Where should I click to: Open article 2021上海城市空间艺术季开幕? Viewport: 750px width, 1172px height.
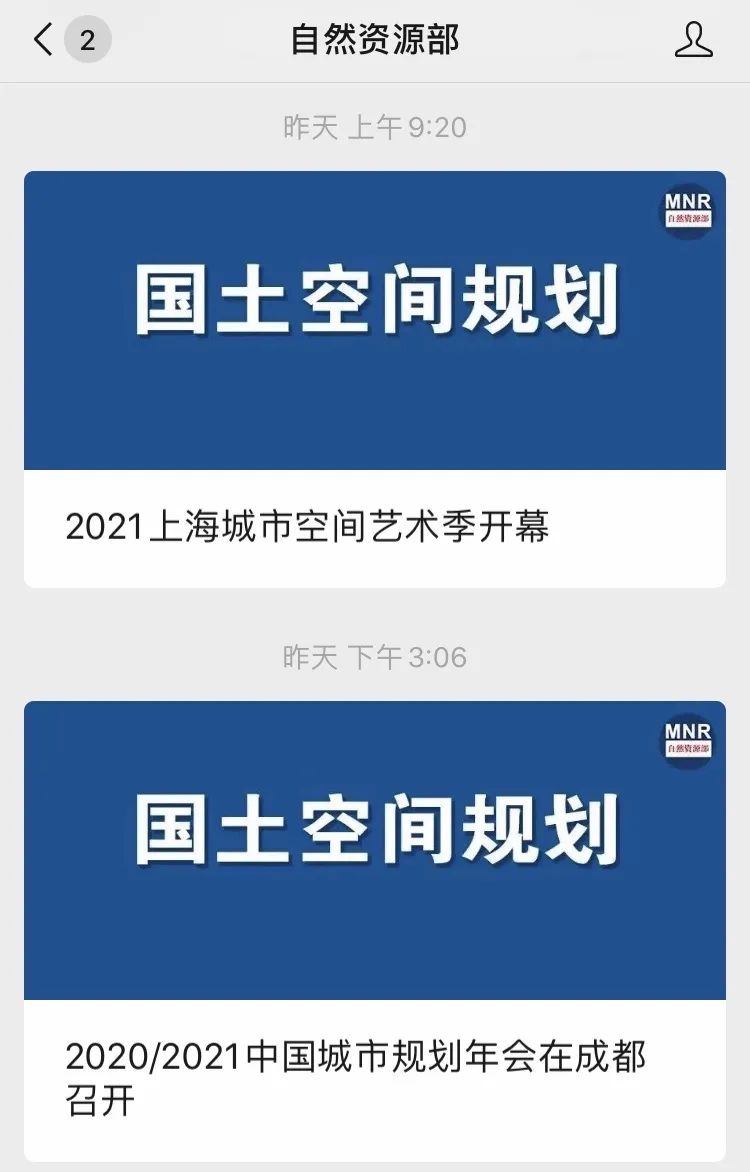pyautogui.click(x=308, y=527)
